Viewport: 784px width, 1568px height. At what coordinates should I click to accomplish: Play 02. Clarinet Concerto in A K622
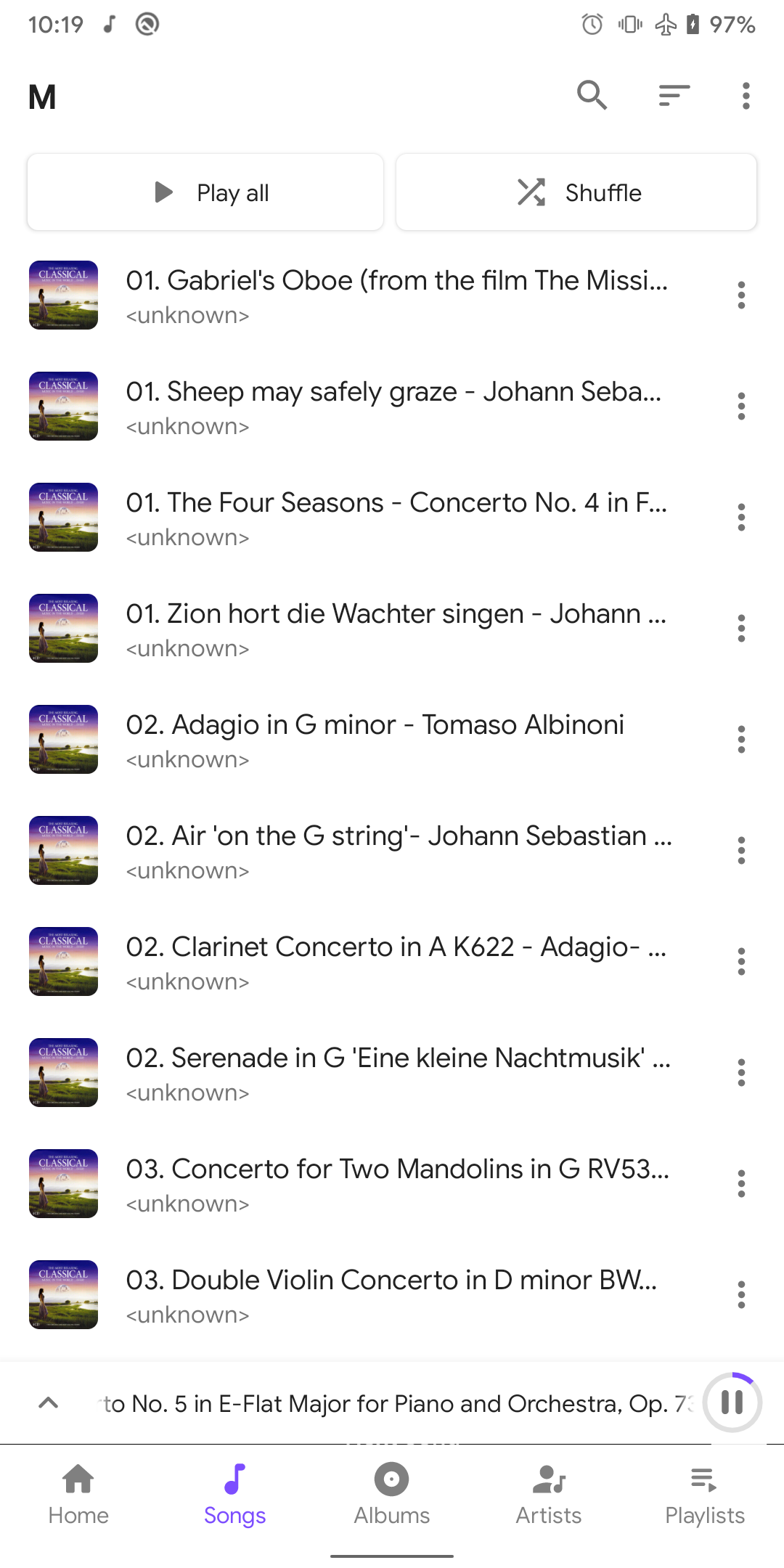pyautogui.click(x=396, y=962)
